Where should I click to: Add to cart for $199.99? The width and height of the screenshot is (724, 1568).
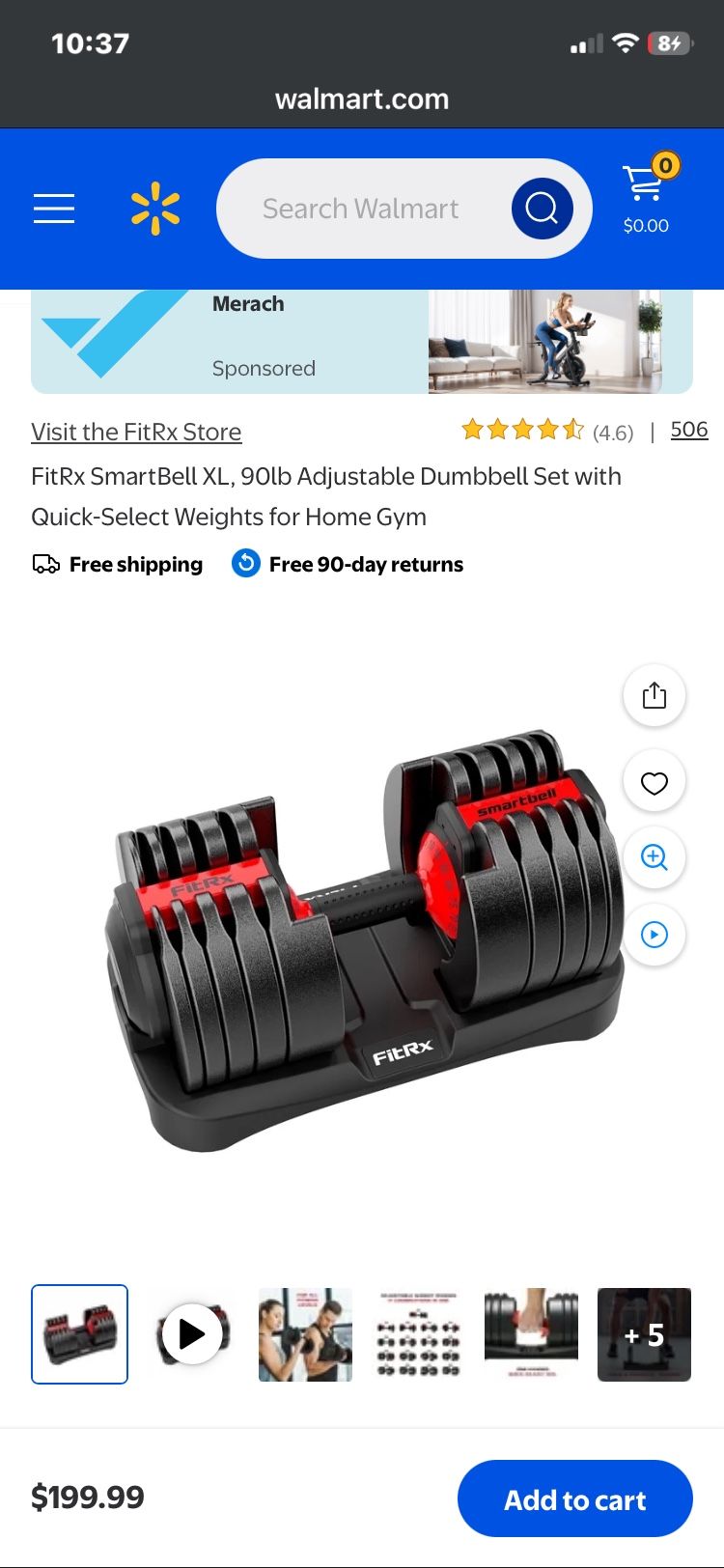pos(574,1498)
